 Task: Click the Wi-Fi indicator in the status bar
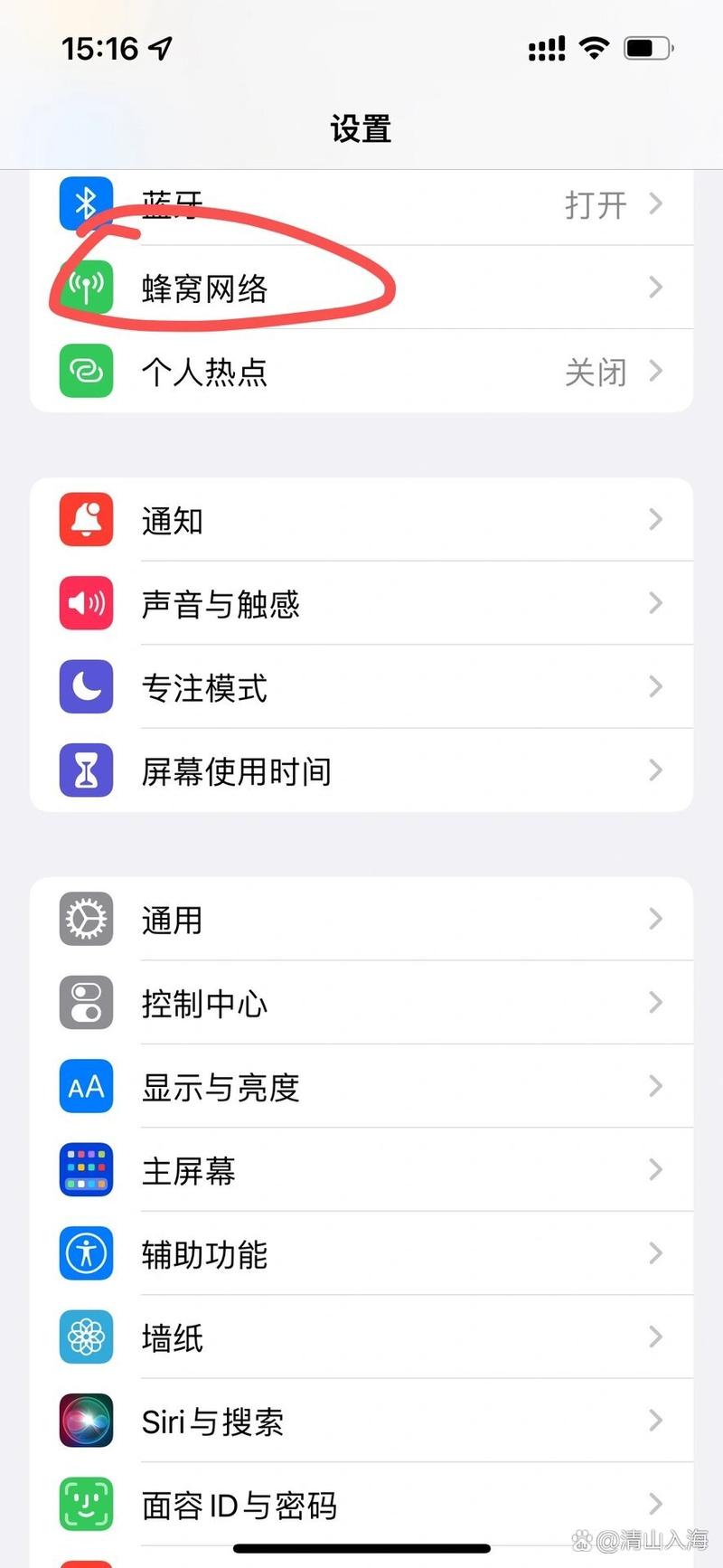tap(594, 48)
